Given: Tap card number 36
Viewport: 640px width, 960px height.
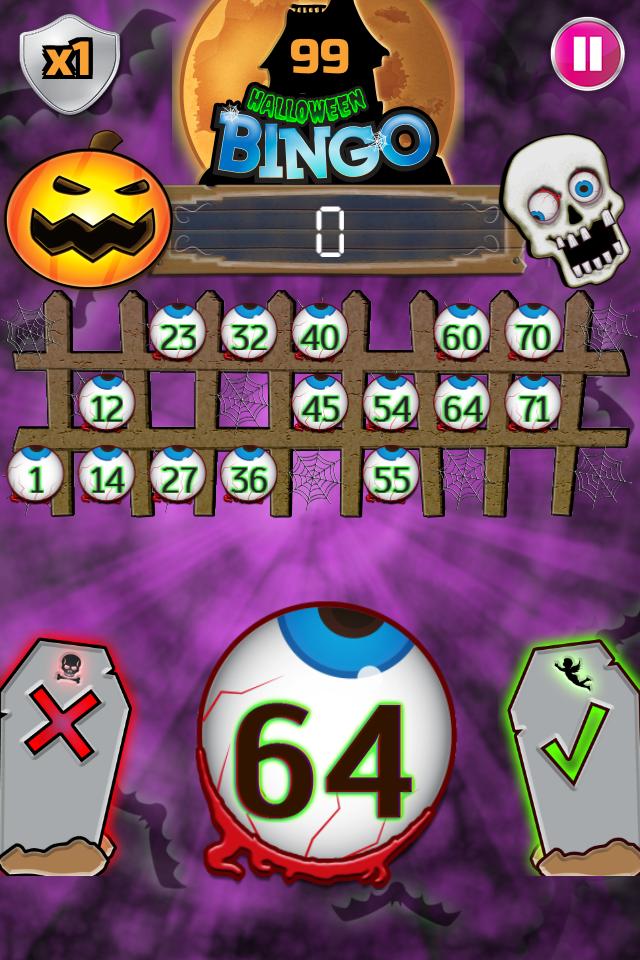Looking at the screenshot, I should pyautogui.click(x=249, y=477).
